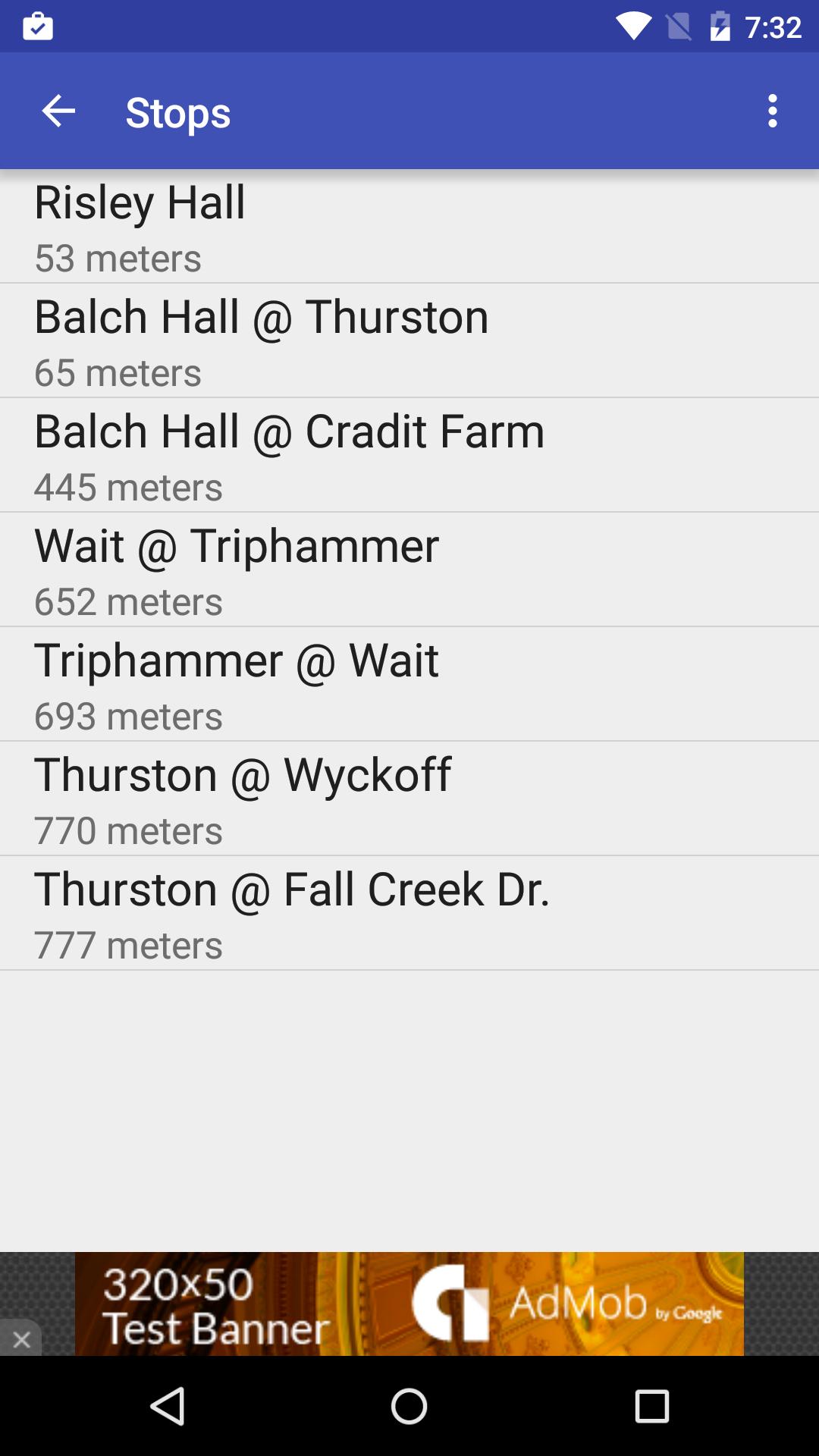This screenshot has height=1456, width=819.
Task: Show recent apps
Action: click(651, 1407)
